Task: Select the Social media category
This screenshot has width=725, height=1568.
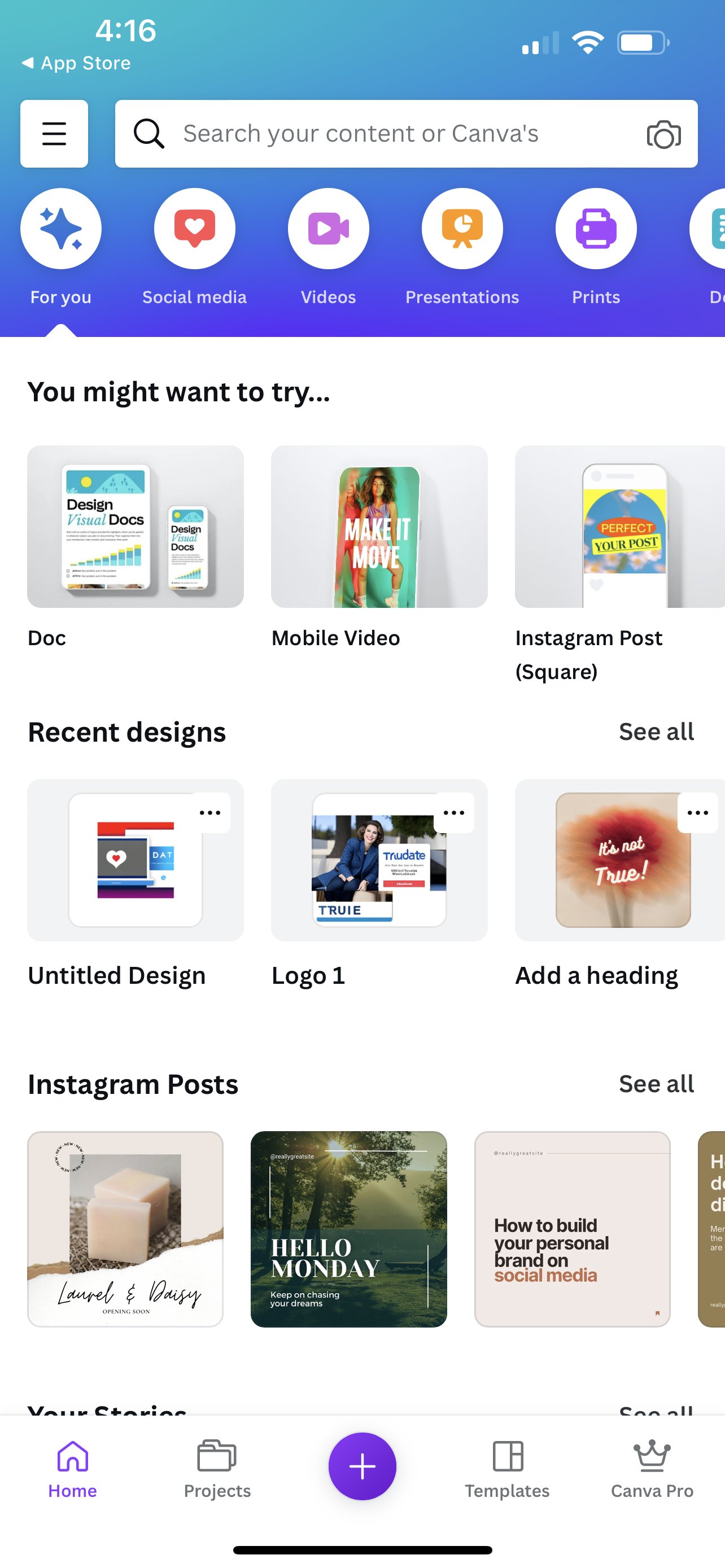Action: [x=194, y=229]
